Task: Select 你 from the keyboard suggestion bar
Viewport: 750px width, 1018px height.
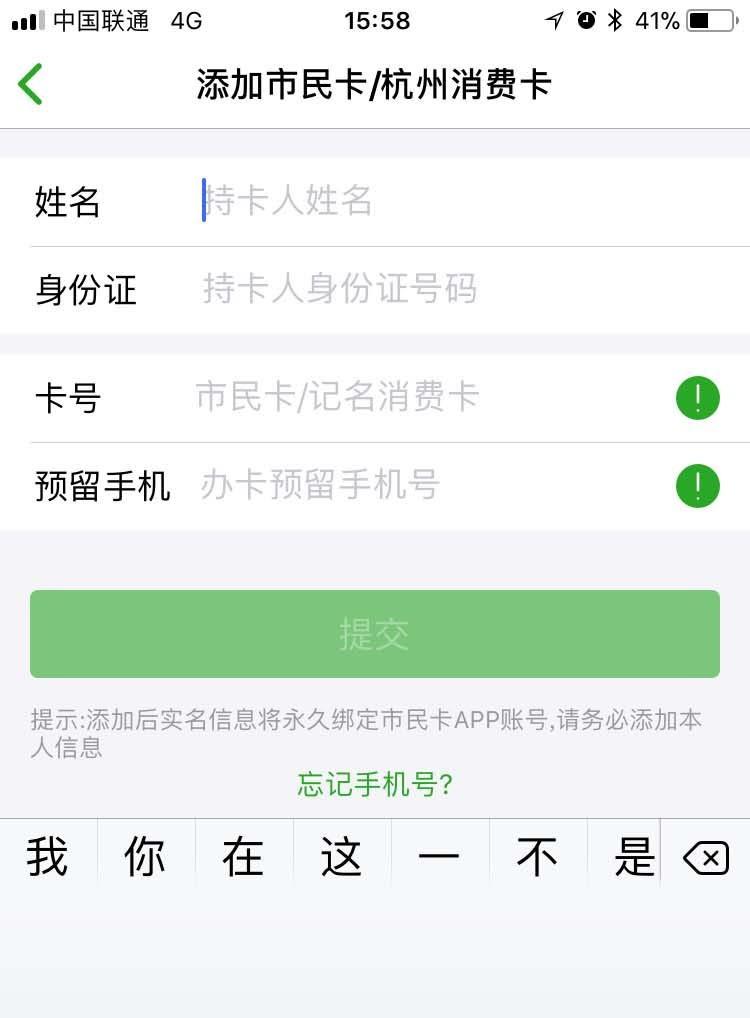Action: tap(144, 856)
